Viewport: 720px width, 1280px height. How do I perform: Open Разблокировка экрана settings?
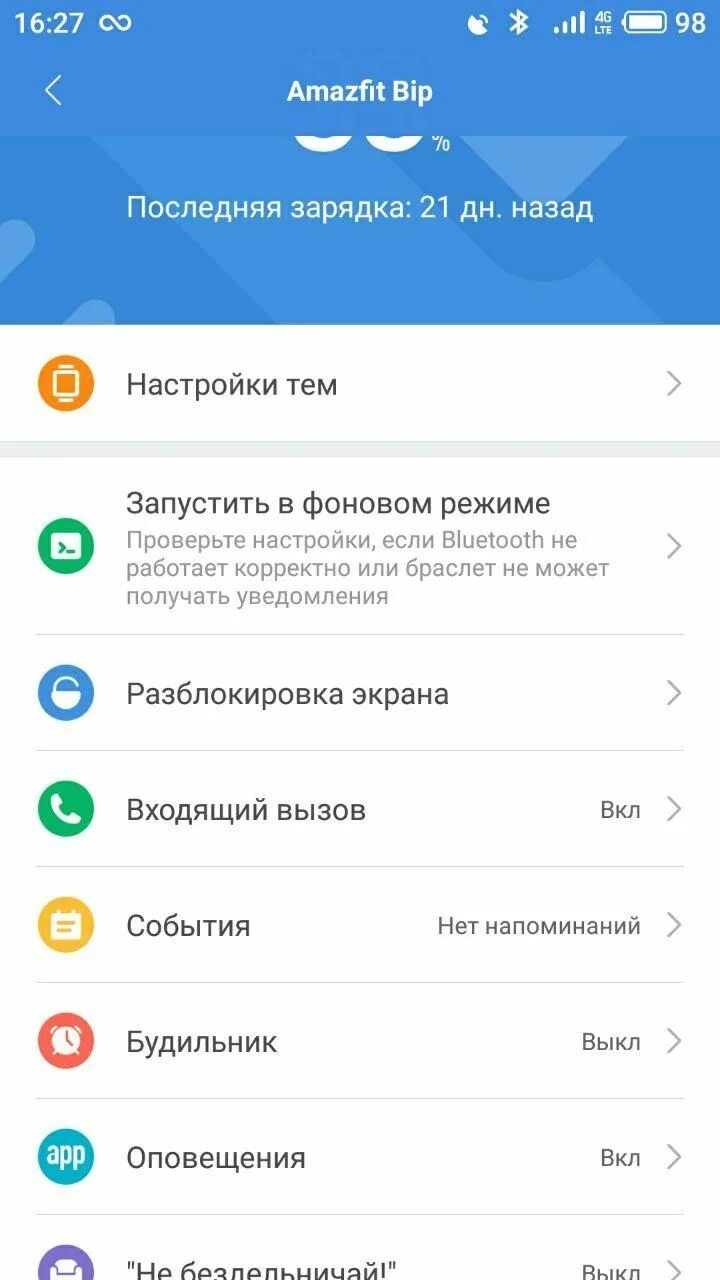point(360,693)
